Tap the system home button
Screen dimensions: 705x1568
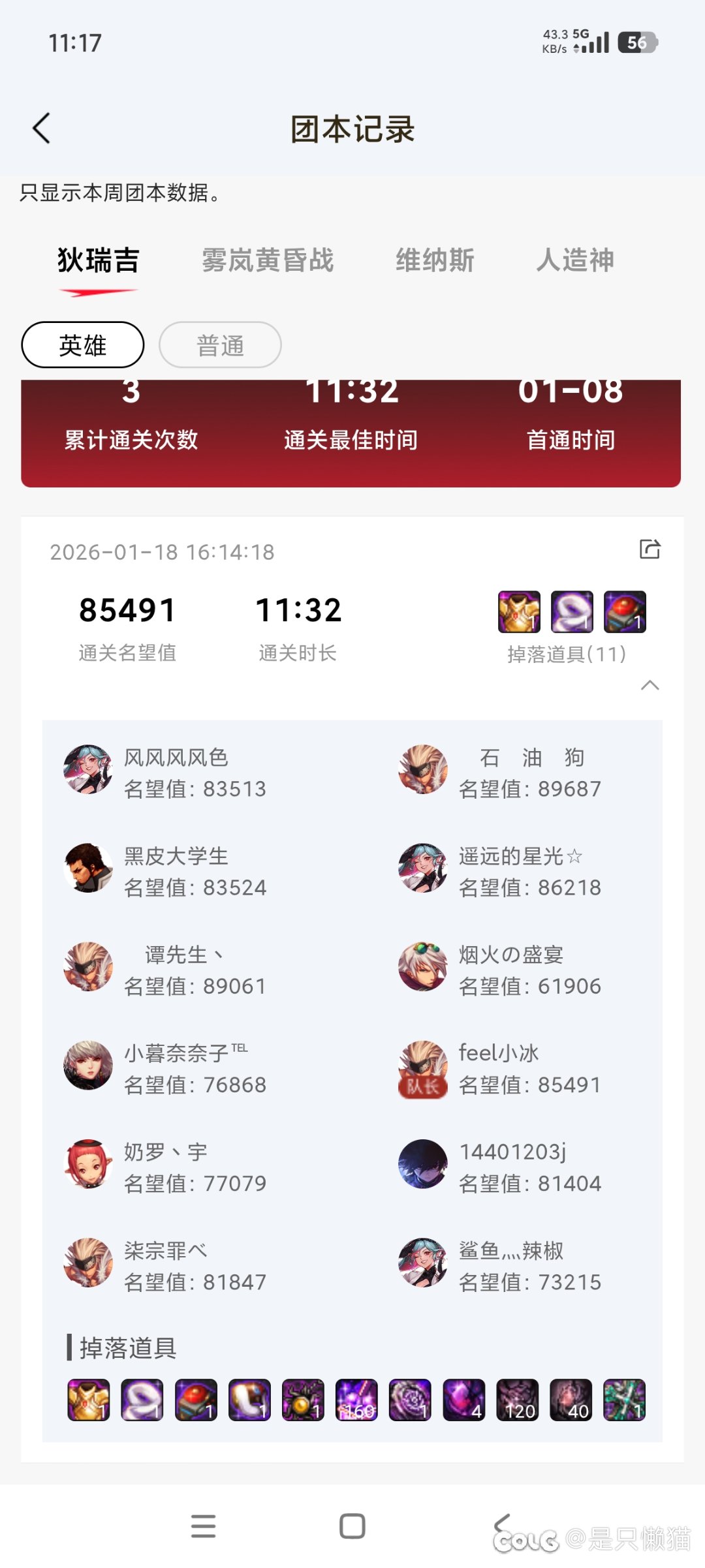352,1526
